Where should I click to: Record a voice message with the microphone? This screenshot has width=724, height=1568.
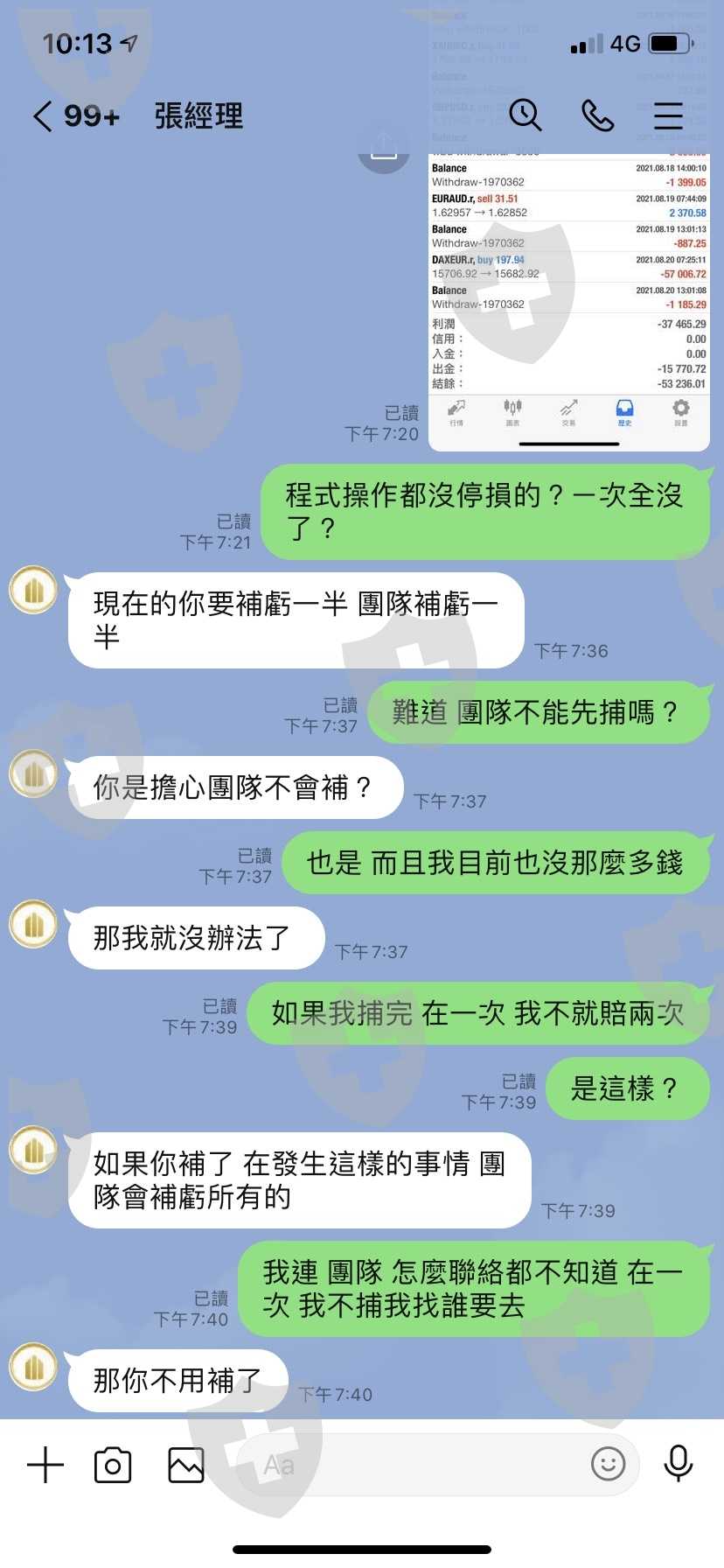(679, 1464)
